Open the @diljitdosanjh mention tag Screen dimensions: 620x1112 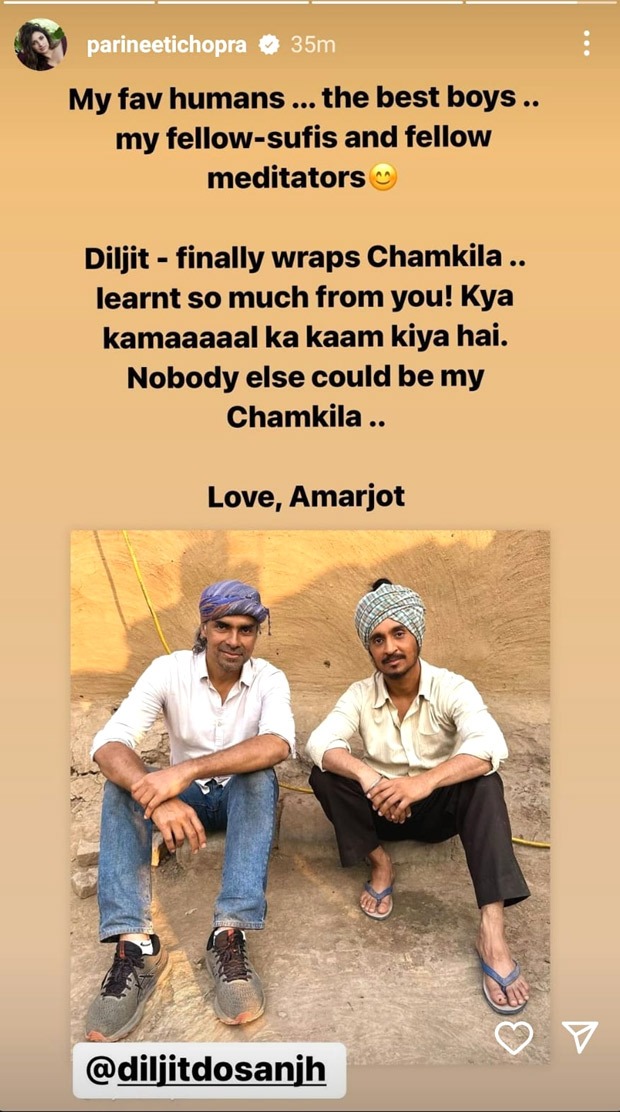(209, 1070)
